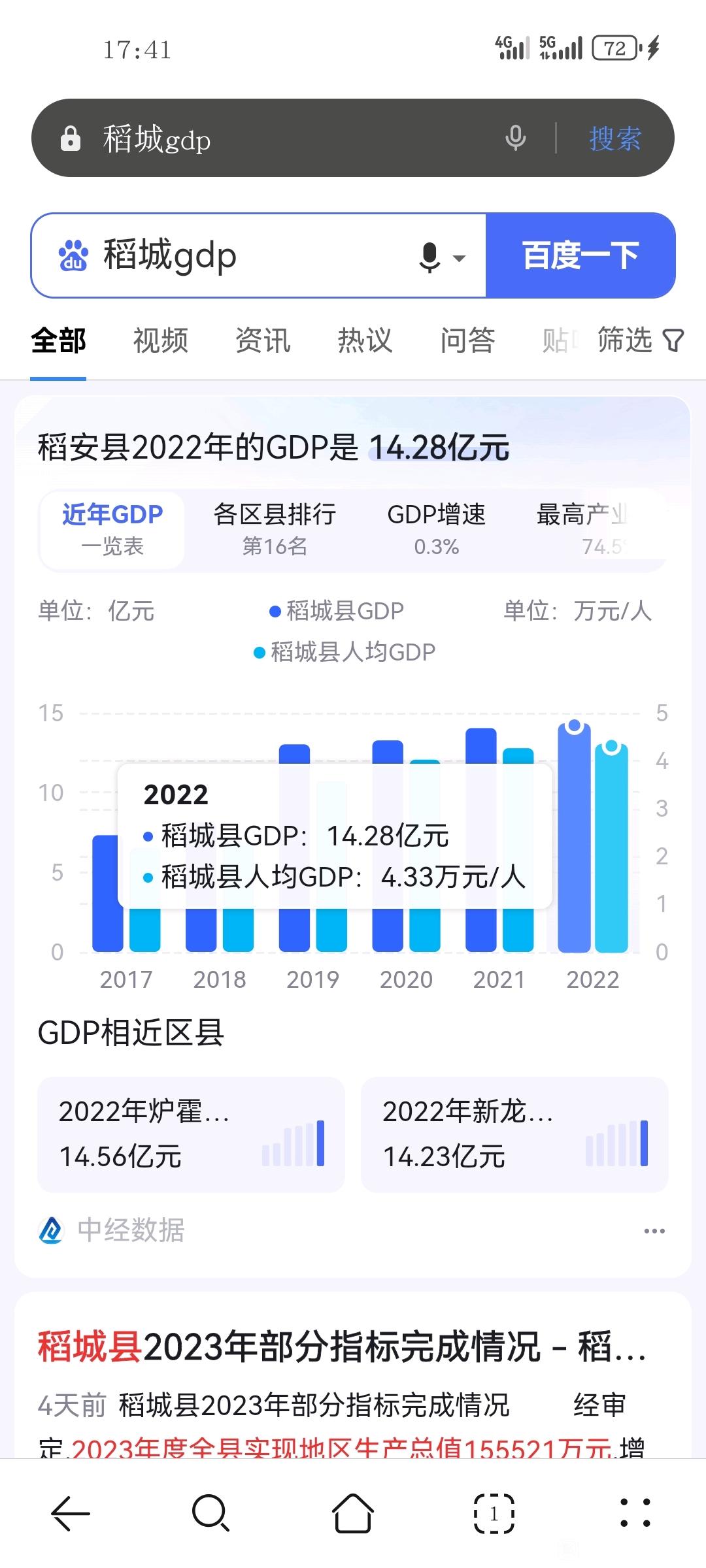The width and height of the screenshot is (706, 1568).
Task: Tap the microphone icon in the address bar
Action: (516, 138)
